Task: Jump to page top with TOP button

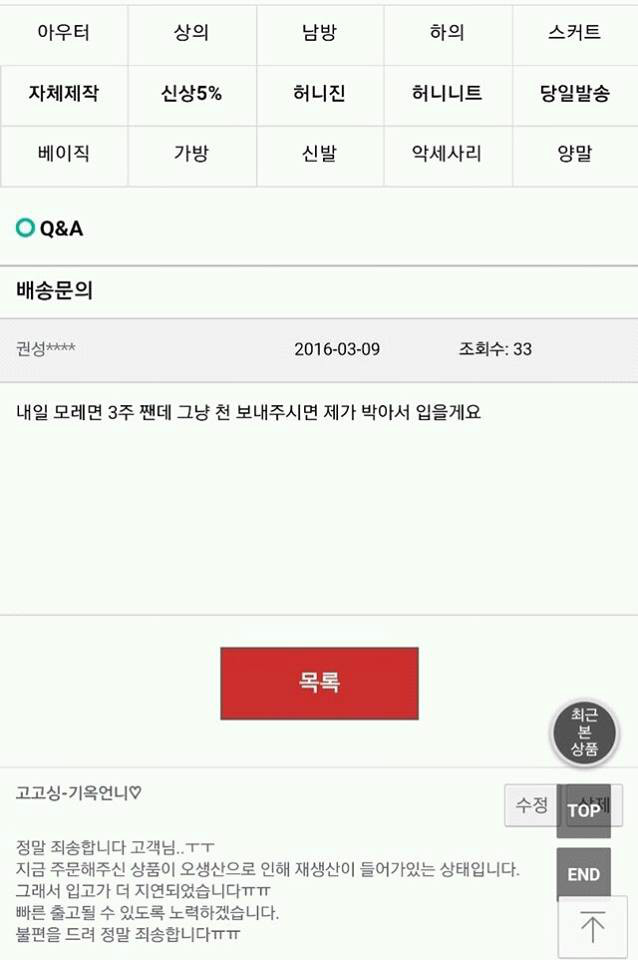Action: [584, 810]
